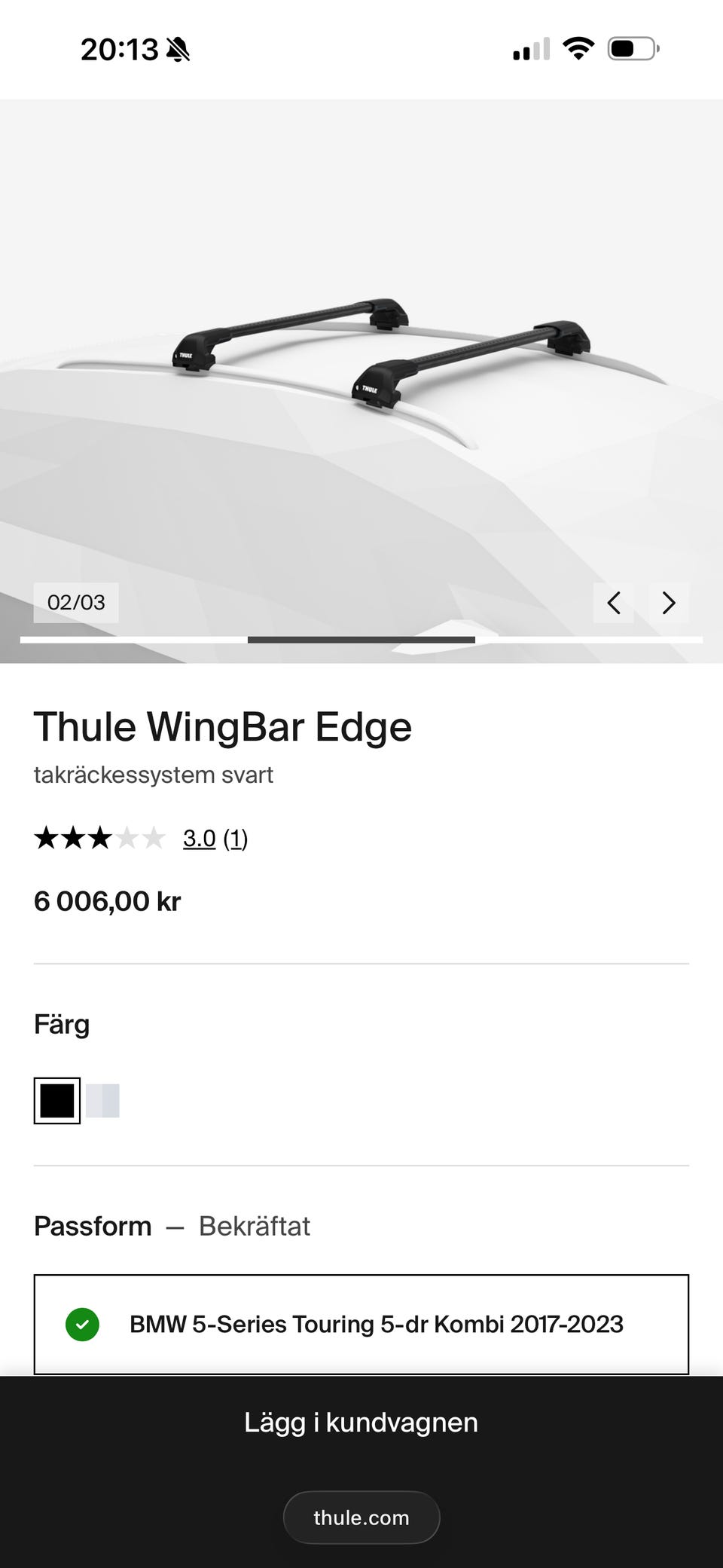Show the previous product image
This screenshot has width=723, height=1568.
coord(613,603)
